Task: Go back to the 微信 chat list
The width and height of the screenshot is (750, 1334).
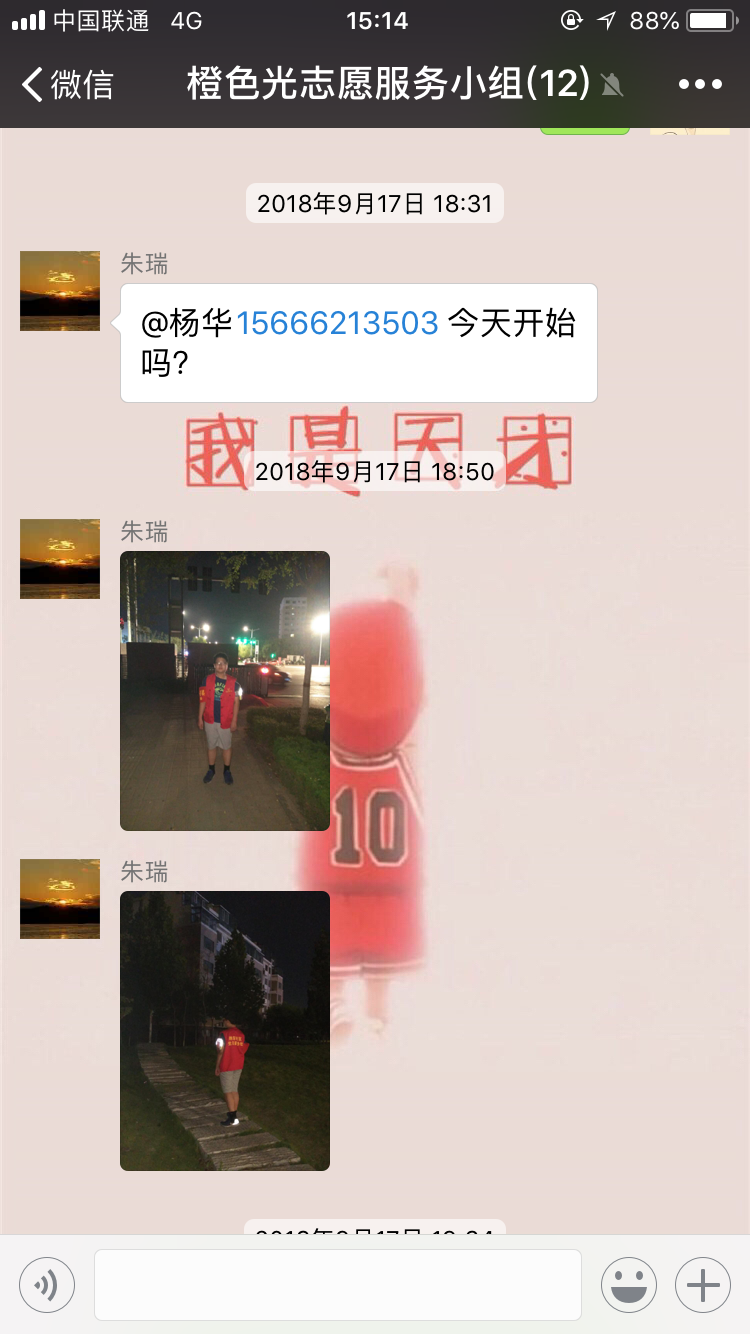Action: pyautogui.click(x=67, y=84)
